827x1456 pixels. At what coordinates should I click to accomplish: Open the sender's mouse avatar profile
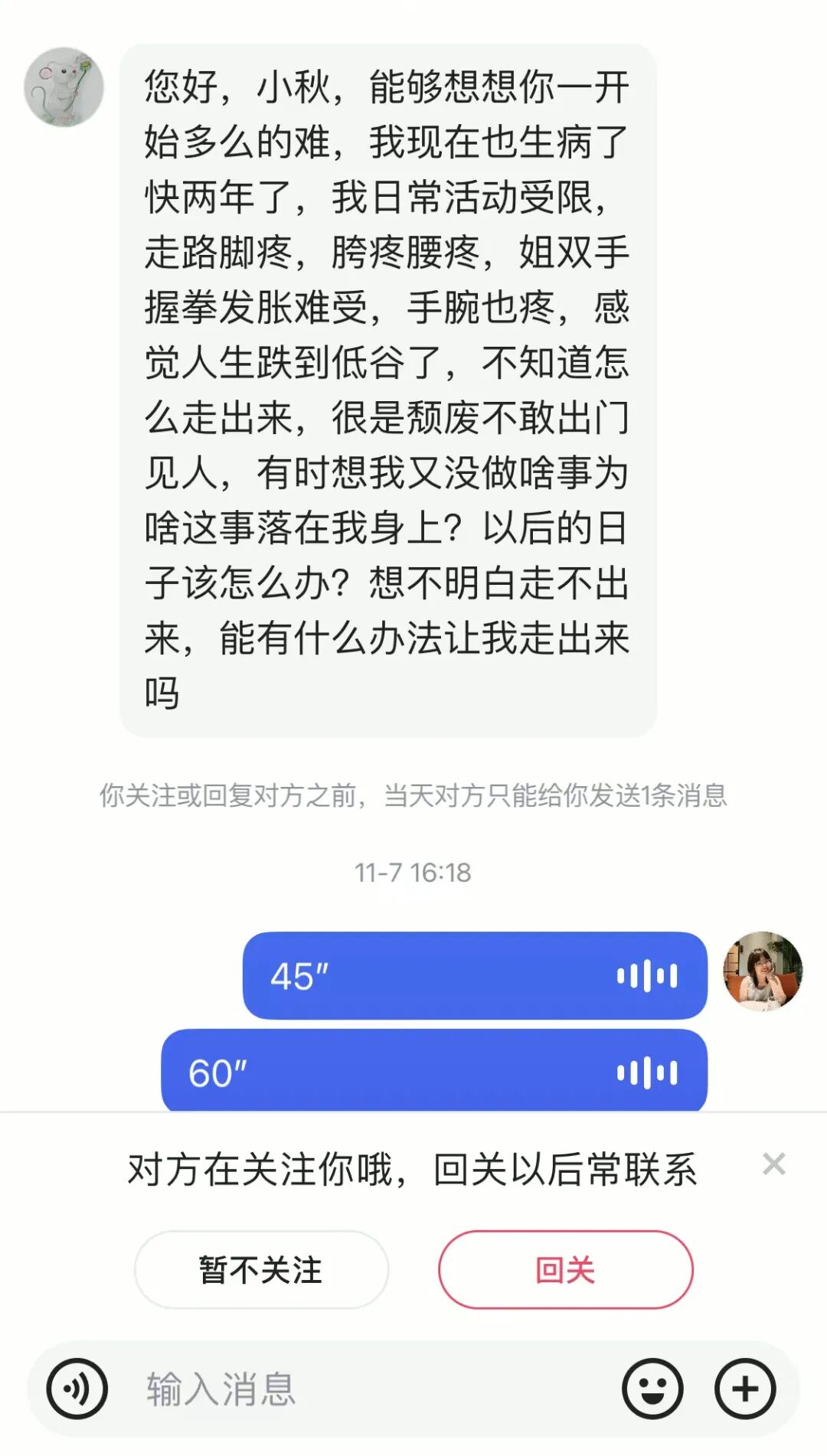(x=64, y=87)
